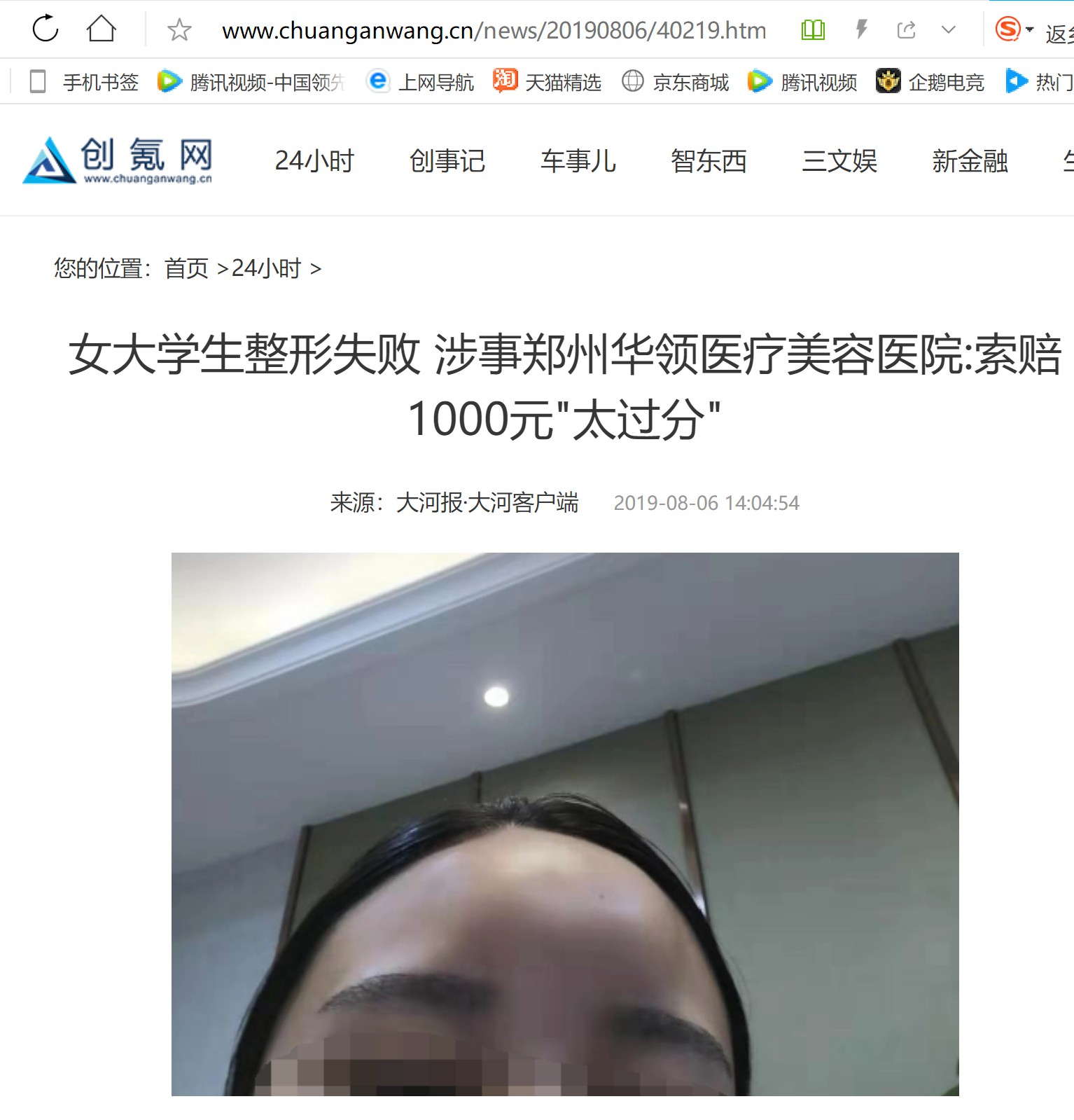This screenshot has width=1074, height=1120.
Task: Switch to 智东西 section
Action: click(709, 161)
